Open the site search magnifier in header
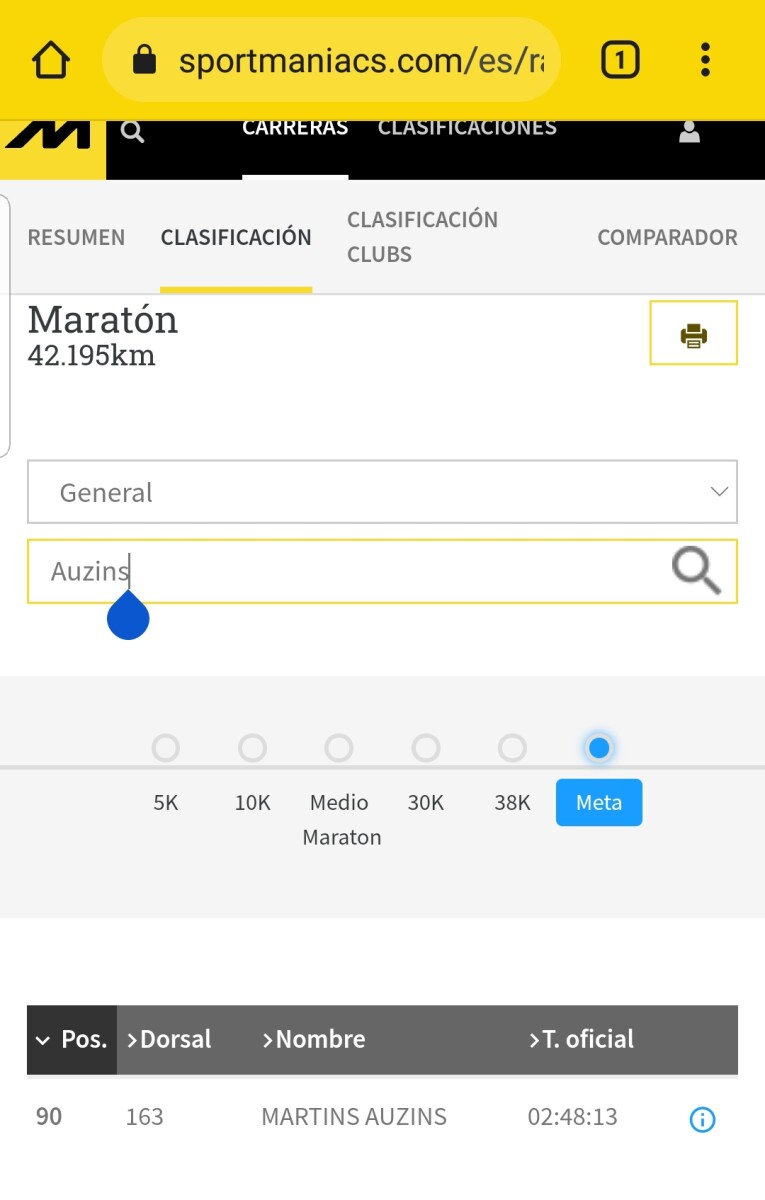The width and height of the screenshot is (765, 1200). pos(133,133)
